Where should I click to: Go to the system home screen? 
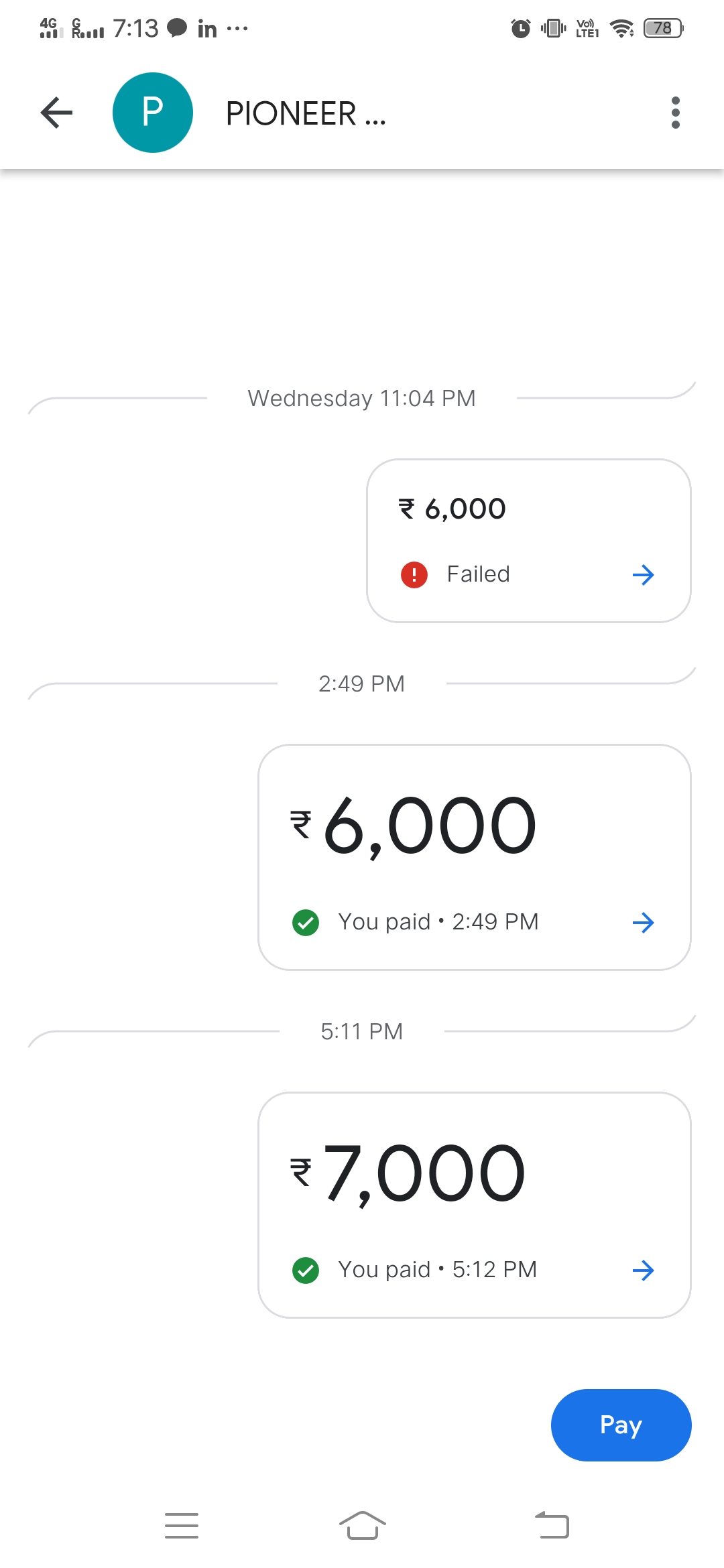tap(362, 1525)
